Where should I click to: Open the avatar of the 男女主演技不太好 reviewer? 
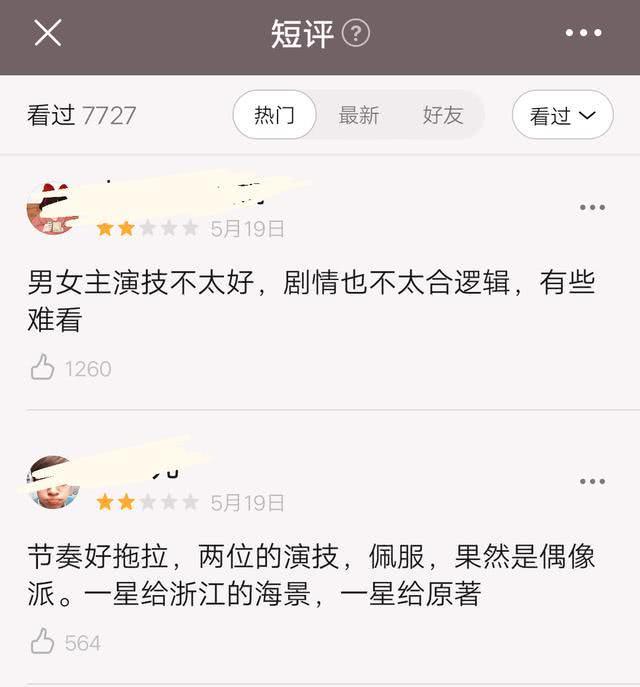(52, 209)
